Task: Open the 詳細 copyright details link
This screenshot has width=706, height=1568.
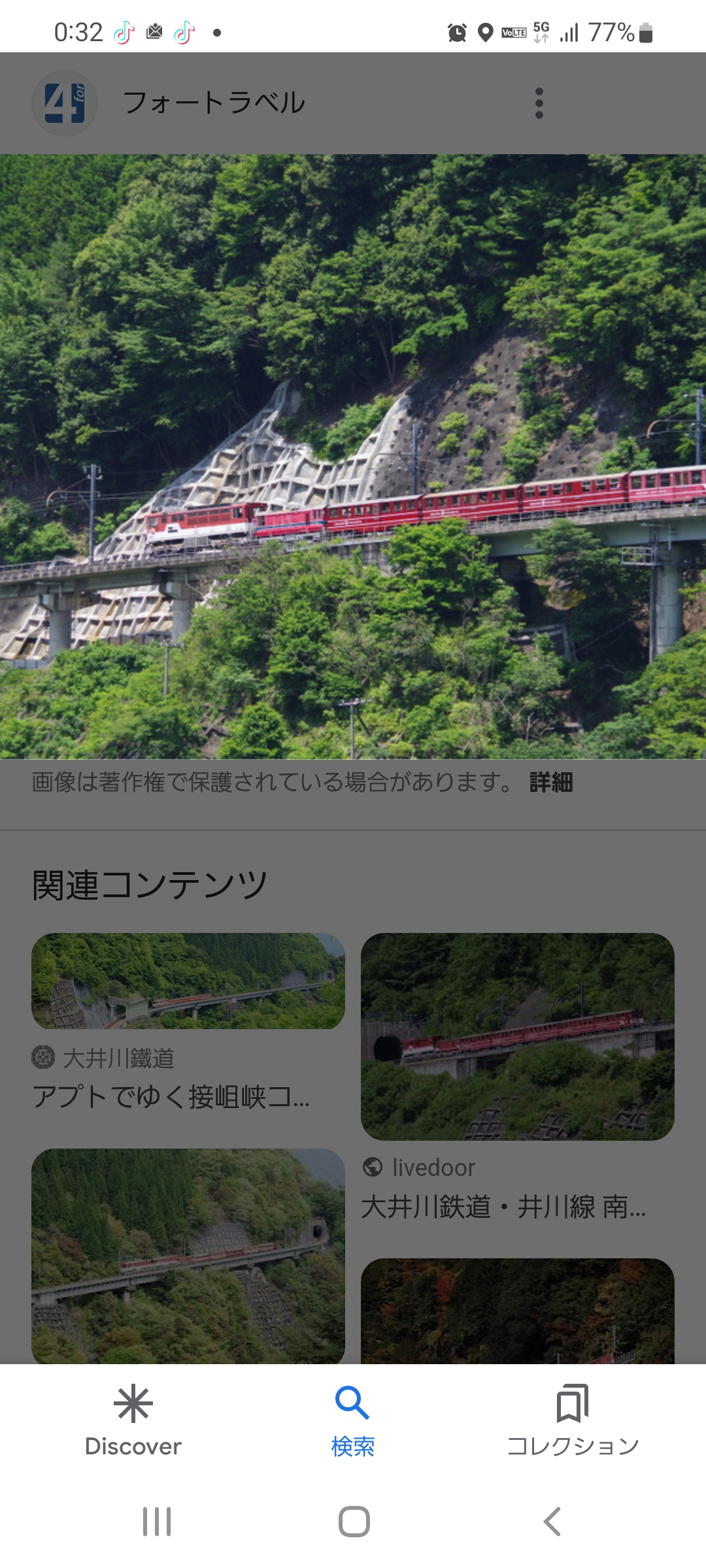Action: point(551,782)
